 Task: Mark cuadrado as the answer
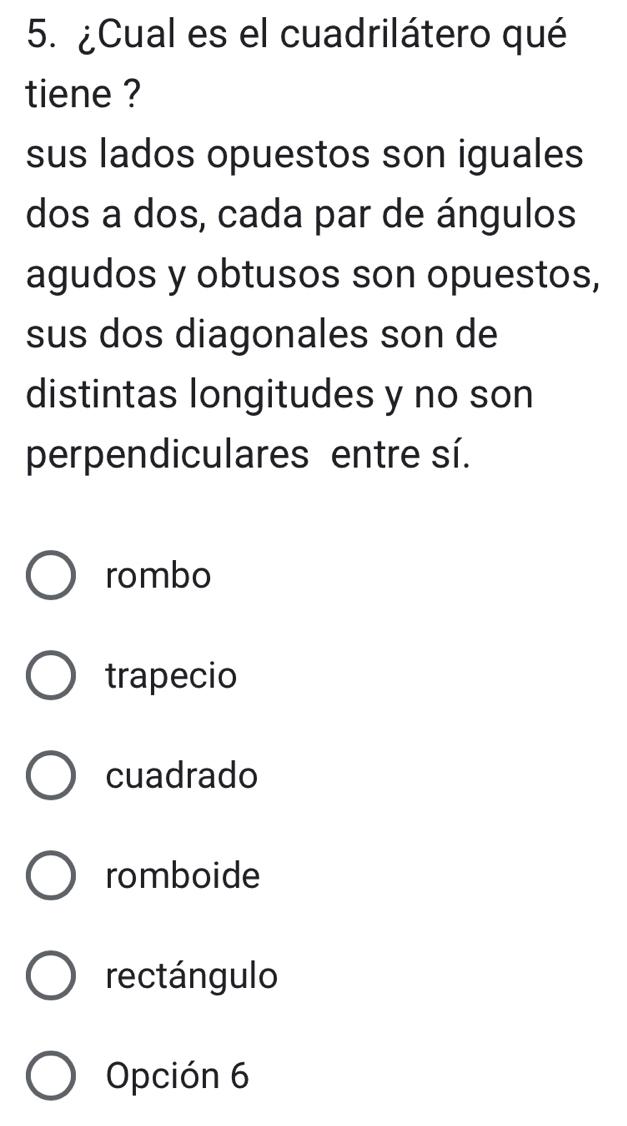[51, 777]
